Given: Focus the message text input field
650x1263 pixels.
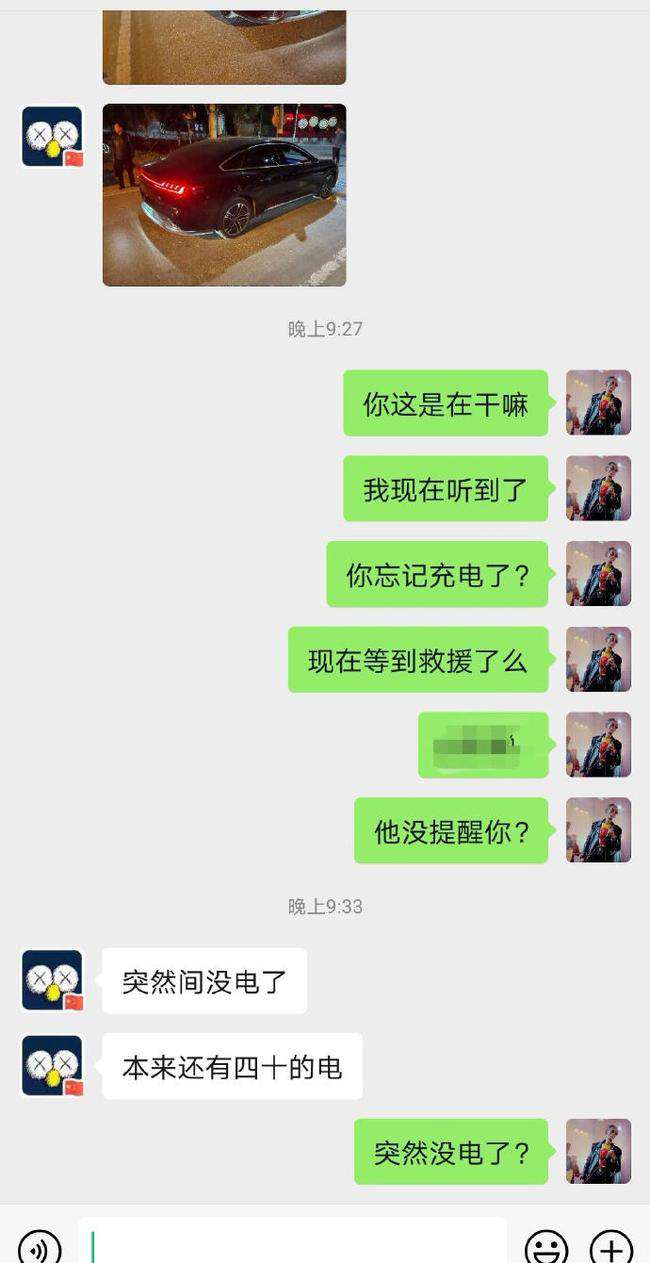Looking at the screenshot, I should (x=292, y=1245).
